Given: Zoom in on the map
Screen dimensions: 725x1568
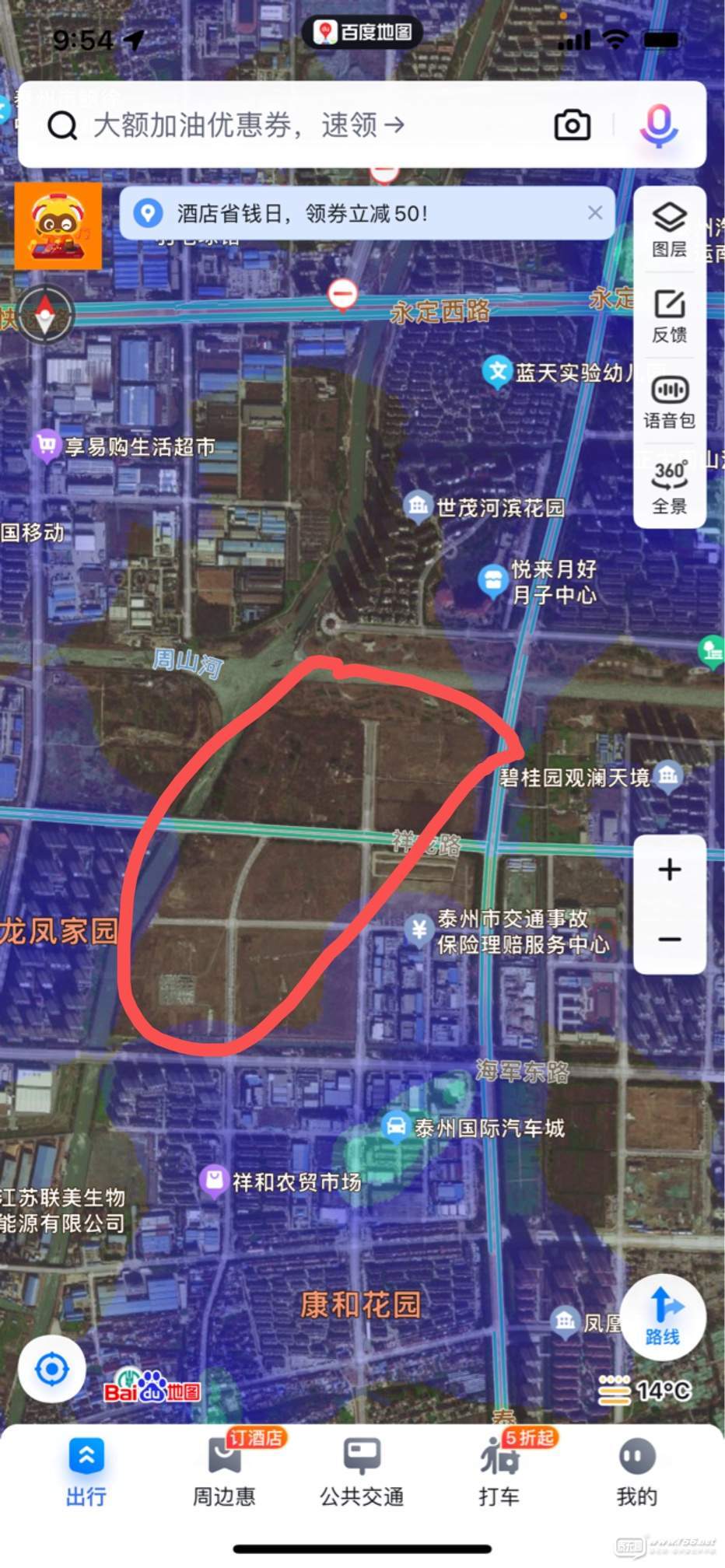Looking at the screenshot, I should pyautogui.click(x=669, y=869).
